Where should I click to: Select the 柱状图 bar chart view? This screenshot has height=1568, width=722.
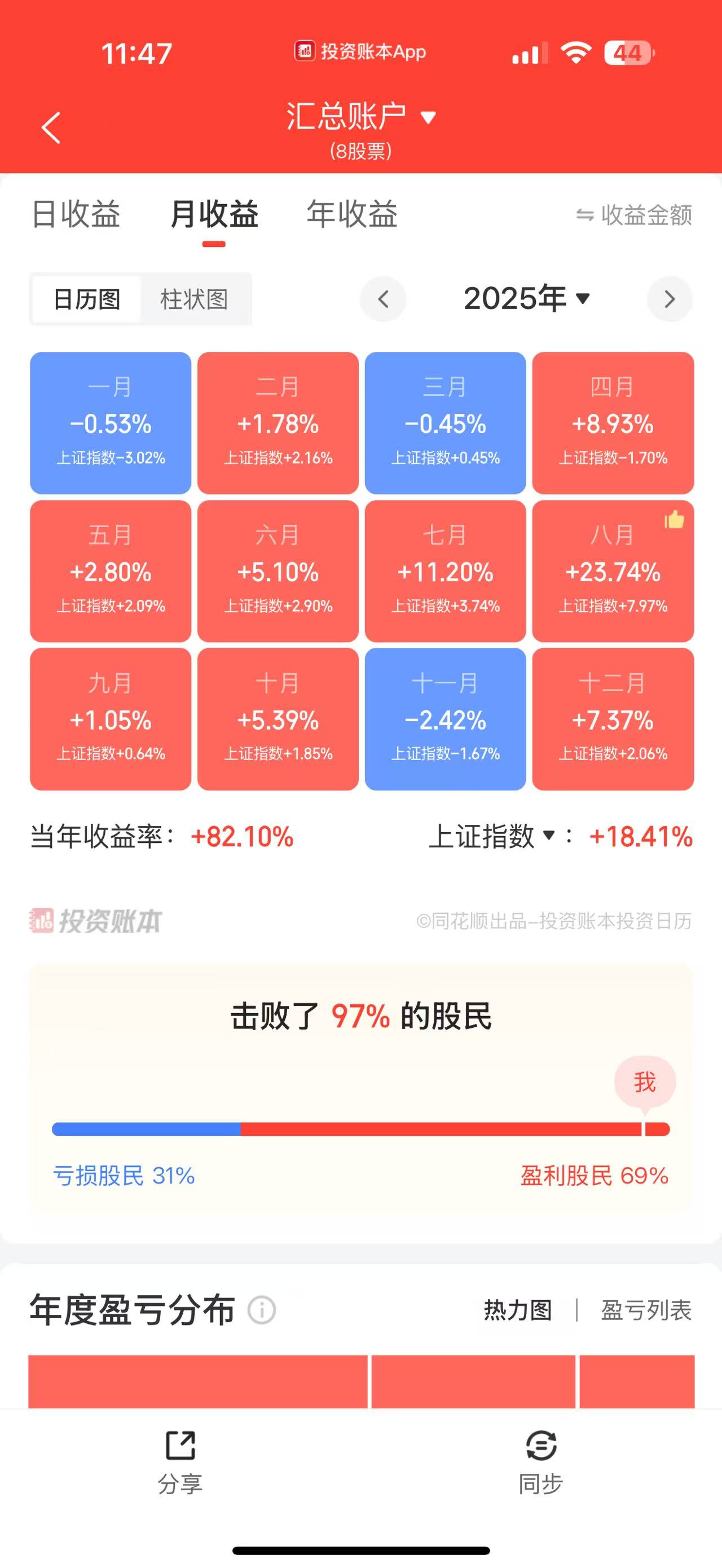[x=194, y=299]
